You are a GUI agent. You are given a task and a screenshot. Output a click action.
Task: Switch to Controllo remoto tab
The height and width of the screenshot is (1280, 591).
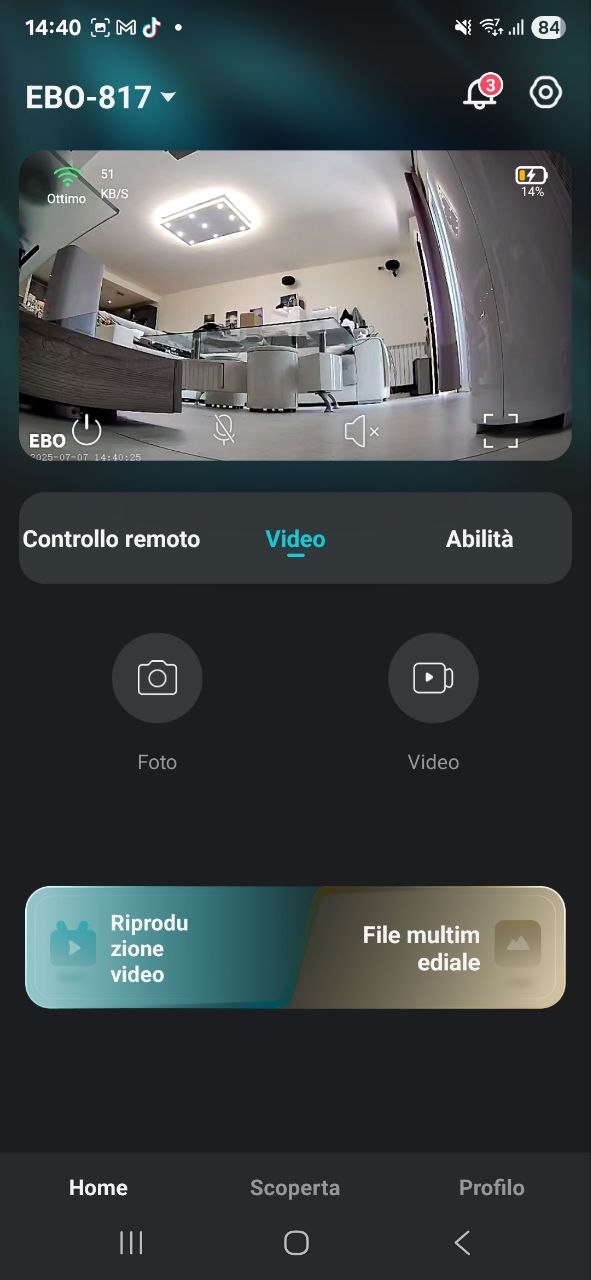click(x=111, y=539)
